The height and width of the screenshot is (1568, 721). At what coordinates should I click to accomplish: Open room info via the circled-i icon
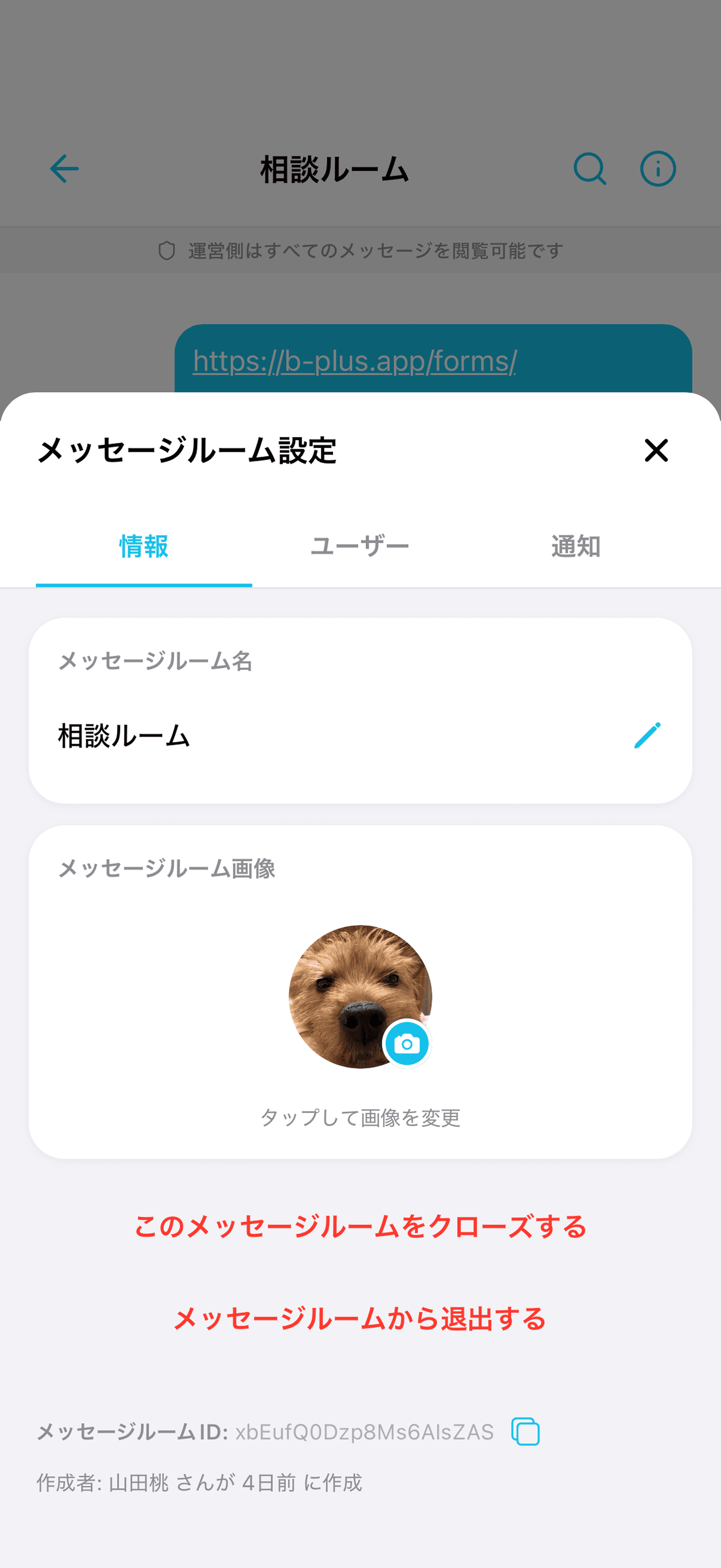[658, 169]
